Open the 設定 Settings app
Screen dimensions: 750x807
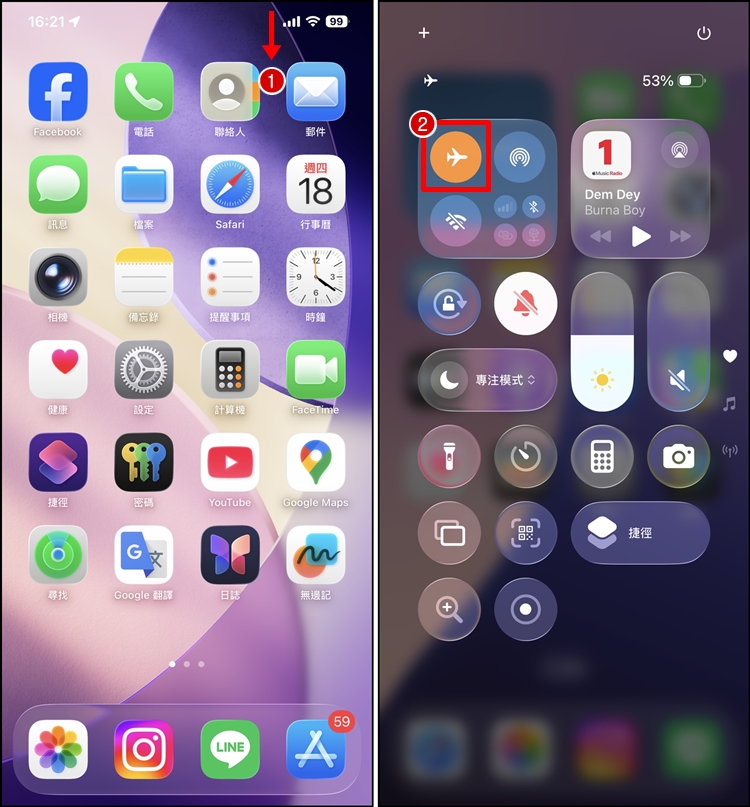[x=144, y=370]
